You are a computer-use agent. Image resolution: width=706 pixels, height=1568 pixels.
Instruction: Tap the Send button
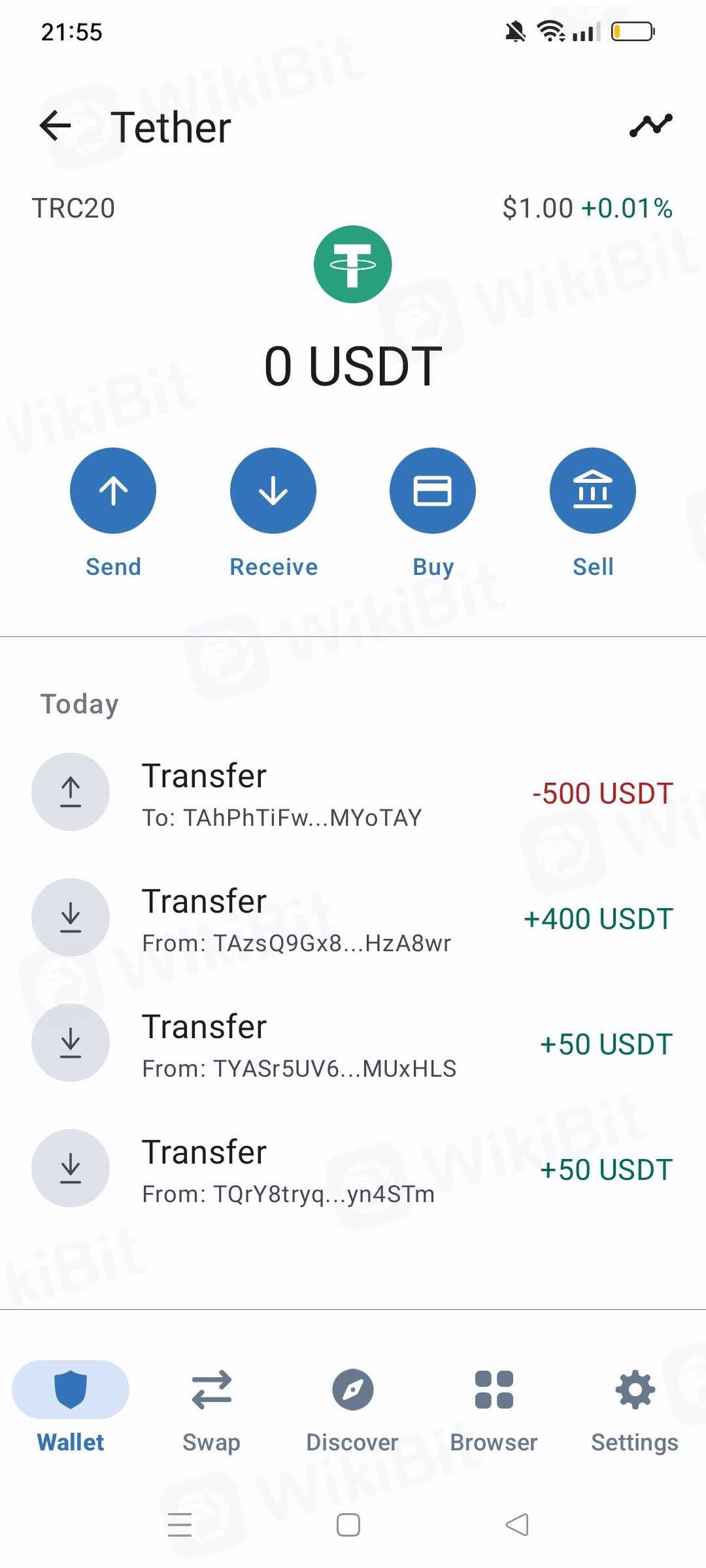pos(113,491)
